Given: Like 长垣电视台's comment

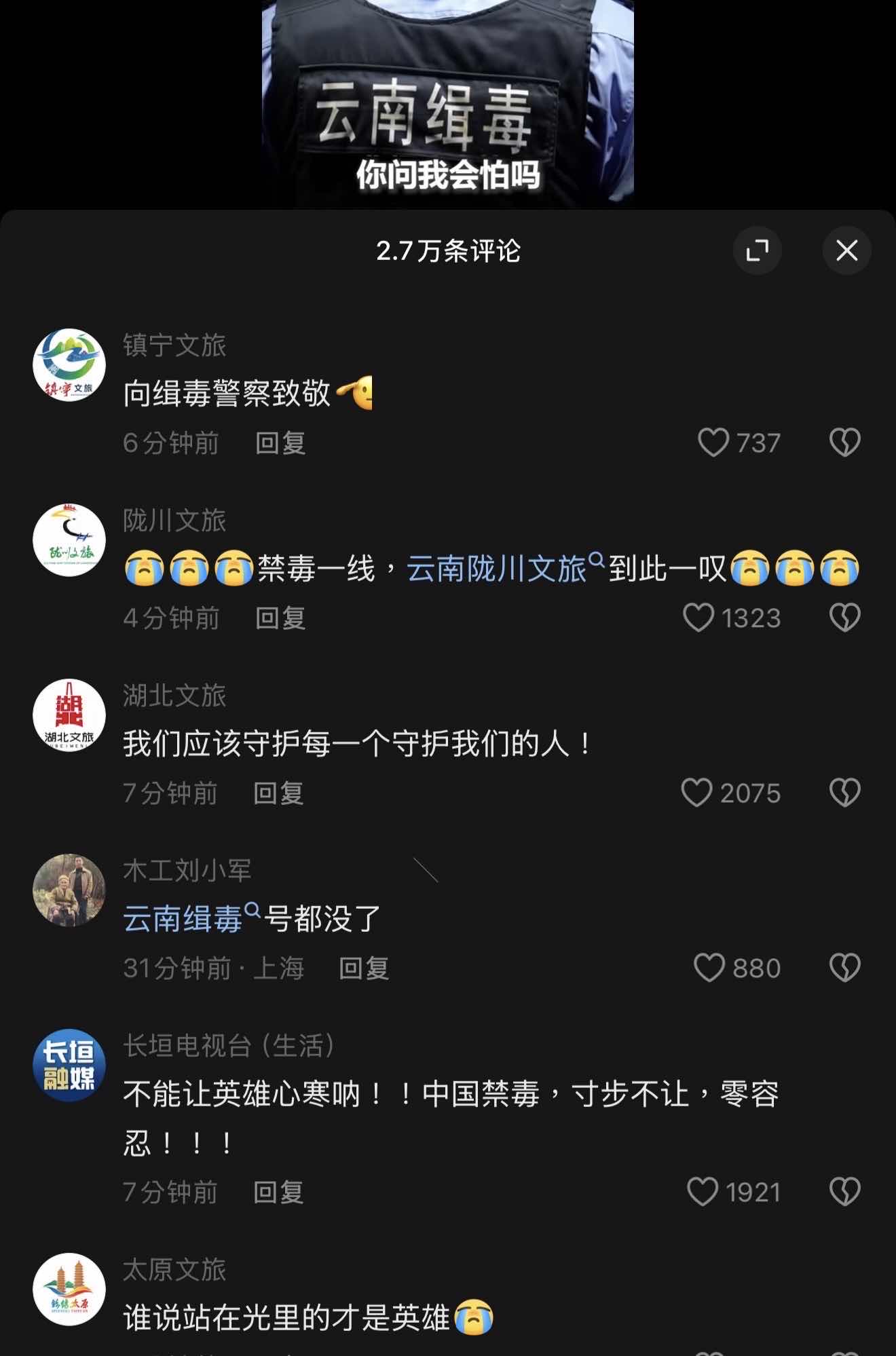Looking at the screenshot, I should tap(703, 1192).
